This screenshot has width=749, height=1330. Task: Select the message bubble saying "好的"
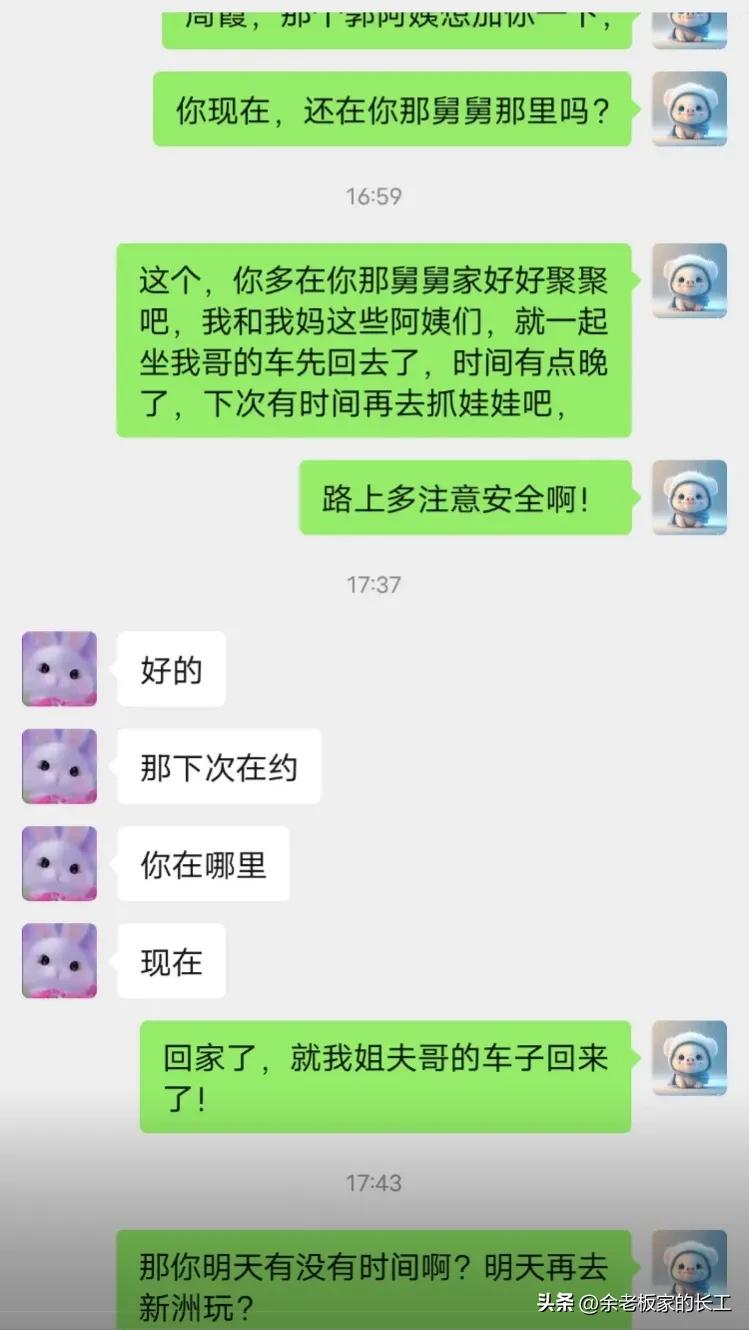click(x=171, y=670)
